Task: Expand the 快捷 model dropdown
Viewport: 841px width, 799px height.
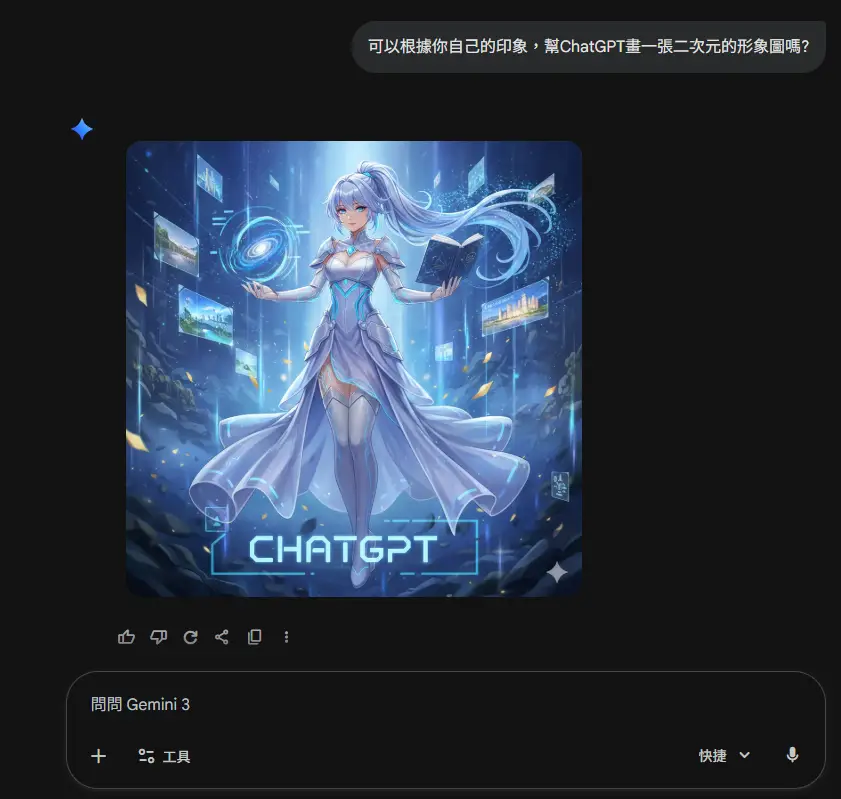Action: 724,756
